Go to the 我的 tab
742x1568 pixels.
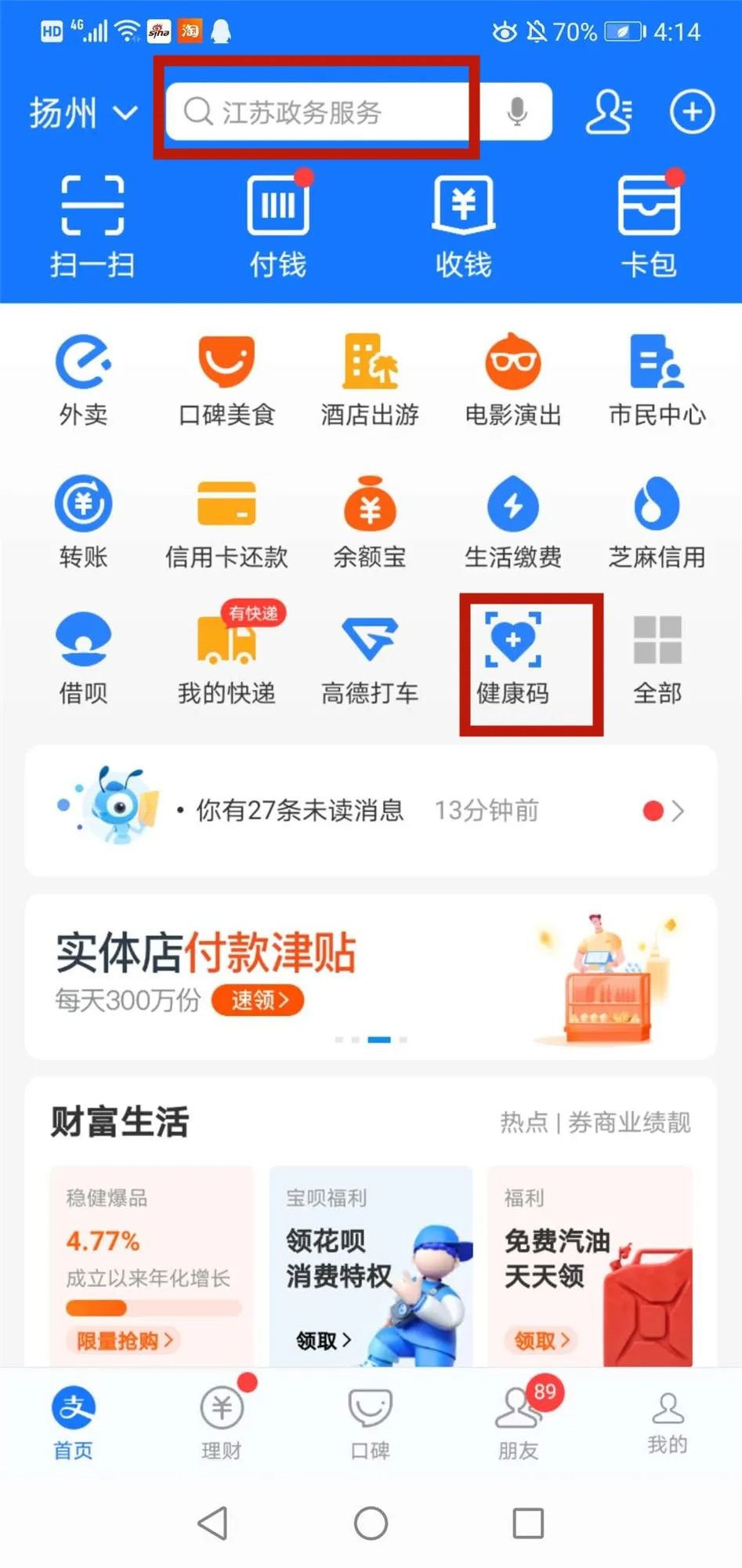tap(667, 1421)
